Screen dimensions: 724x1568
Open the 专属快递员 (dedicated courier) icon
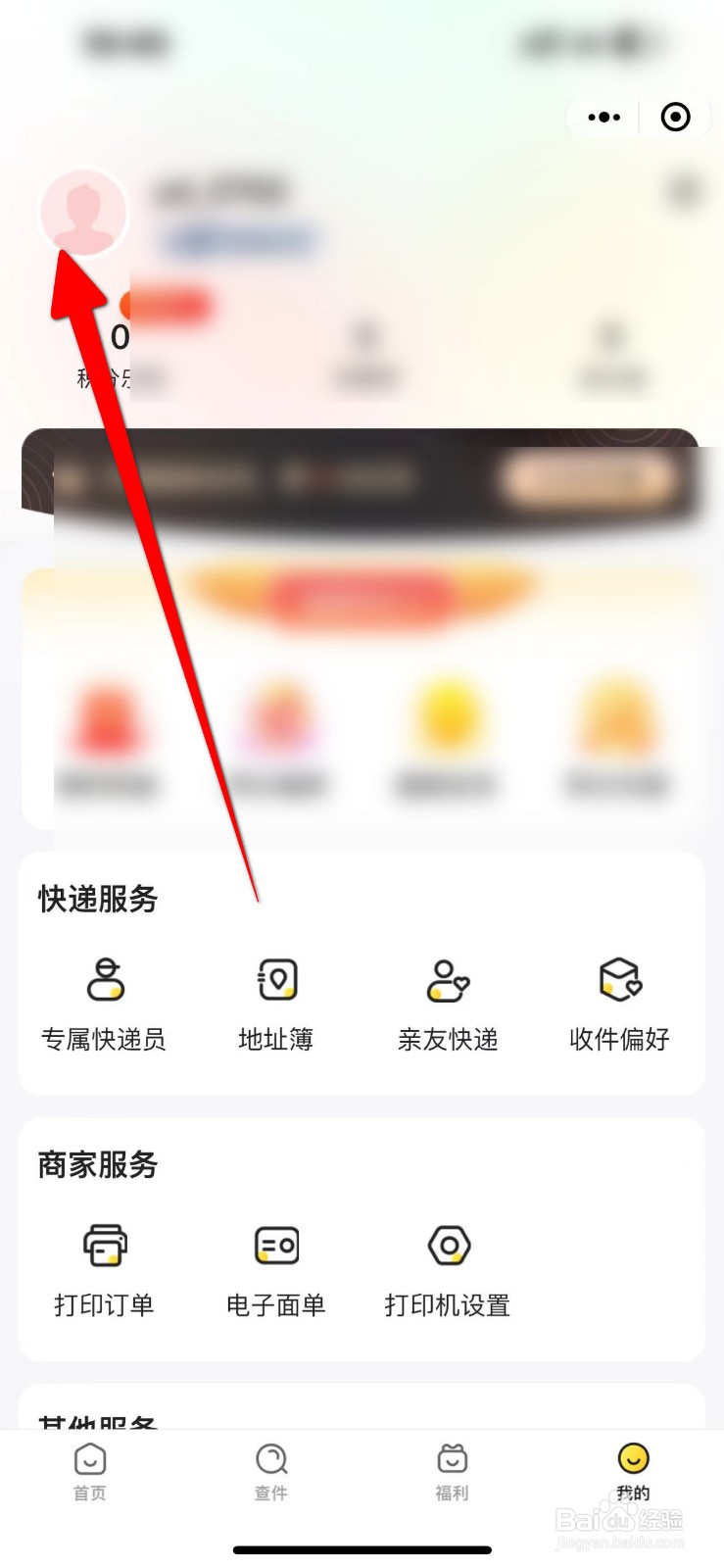105,980
